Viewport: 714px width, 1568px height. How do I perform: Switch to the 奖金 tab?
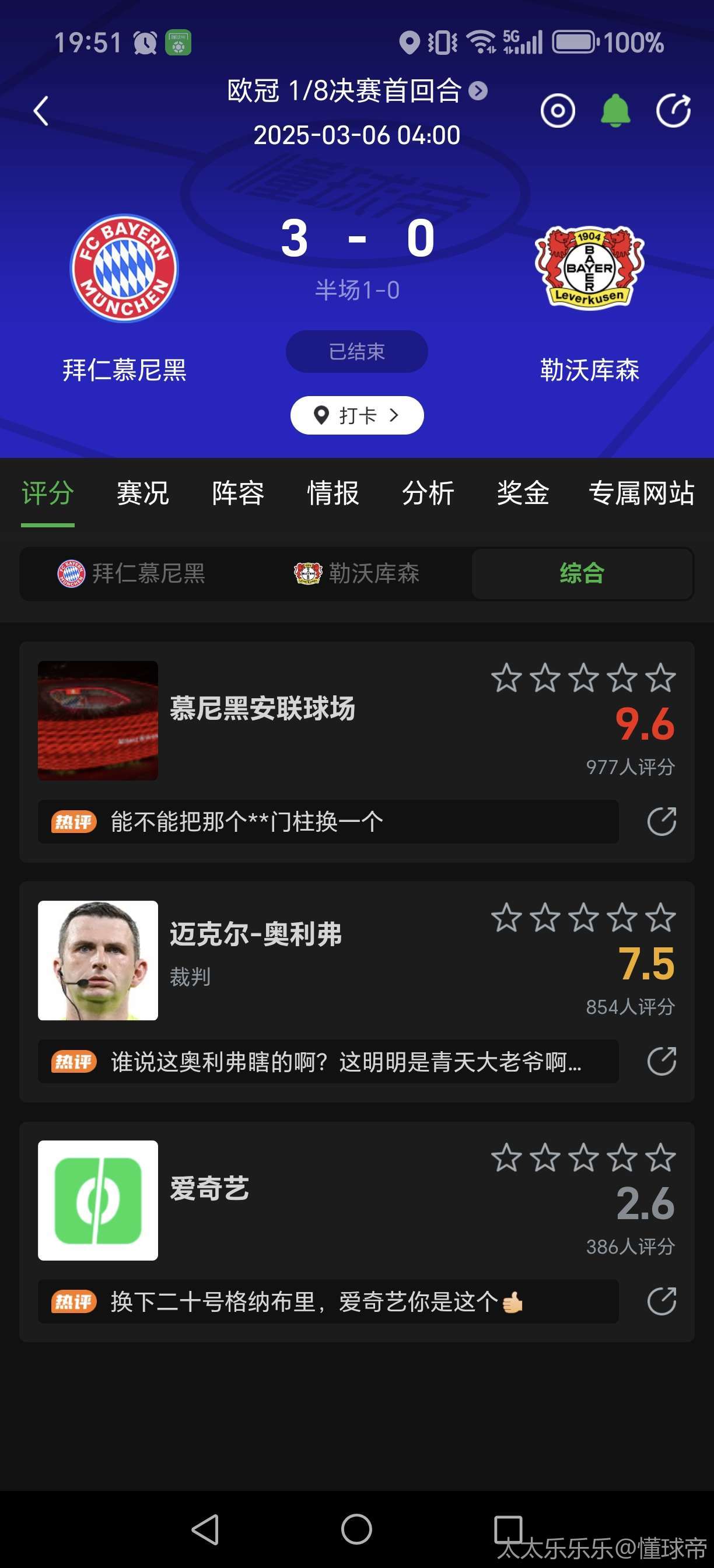523,493
